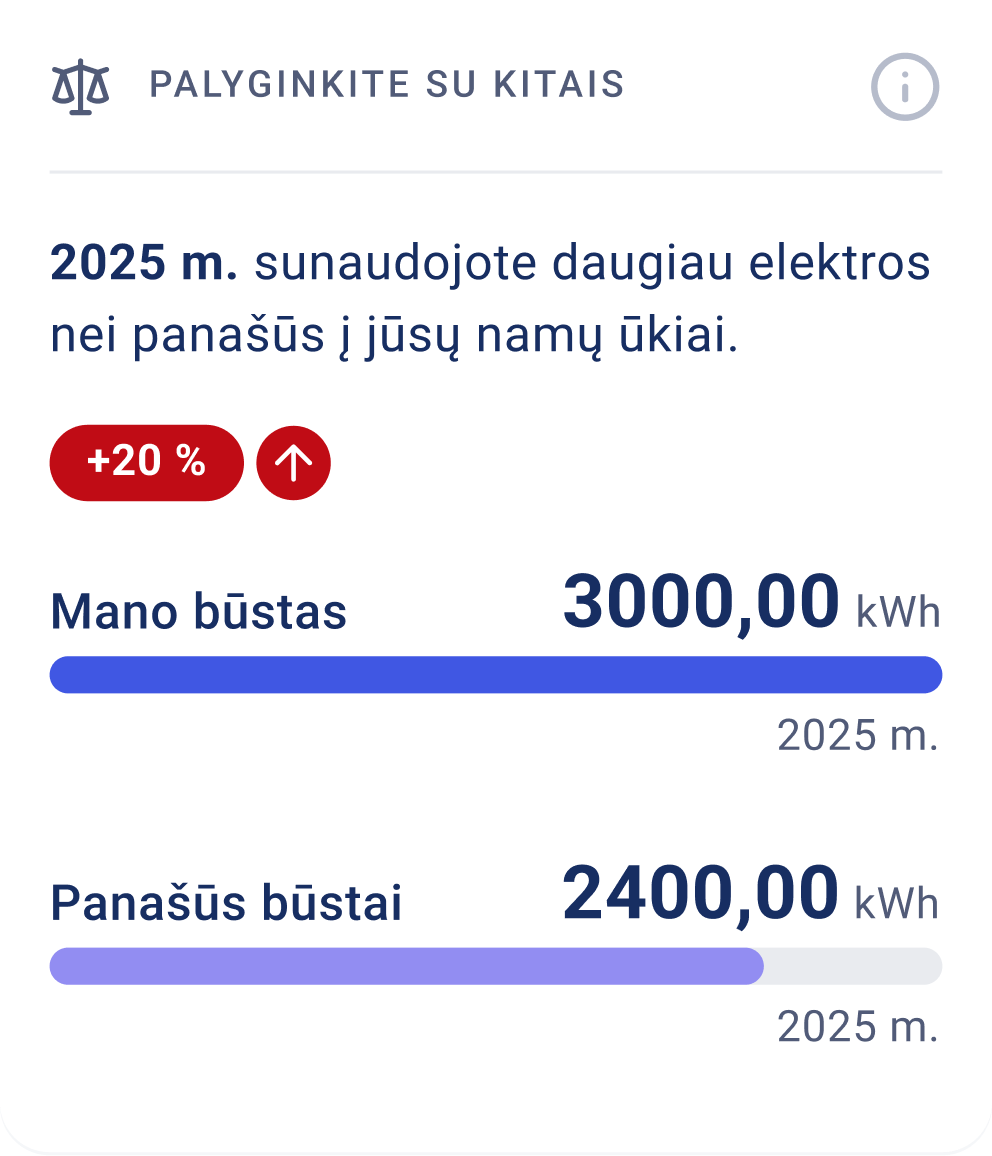Click the 2025 m. label under Panašūs būstai
Viewport: 992px width, 1156px height.
point(858,1024)
